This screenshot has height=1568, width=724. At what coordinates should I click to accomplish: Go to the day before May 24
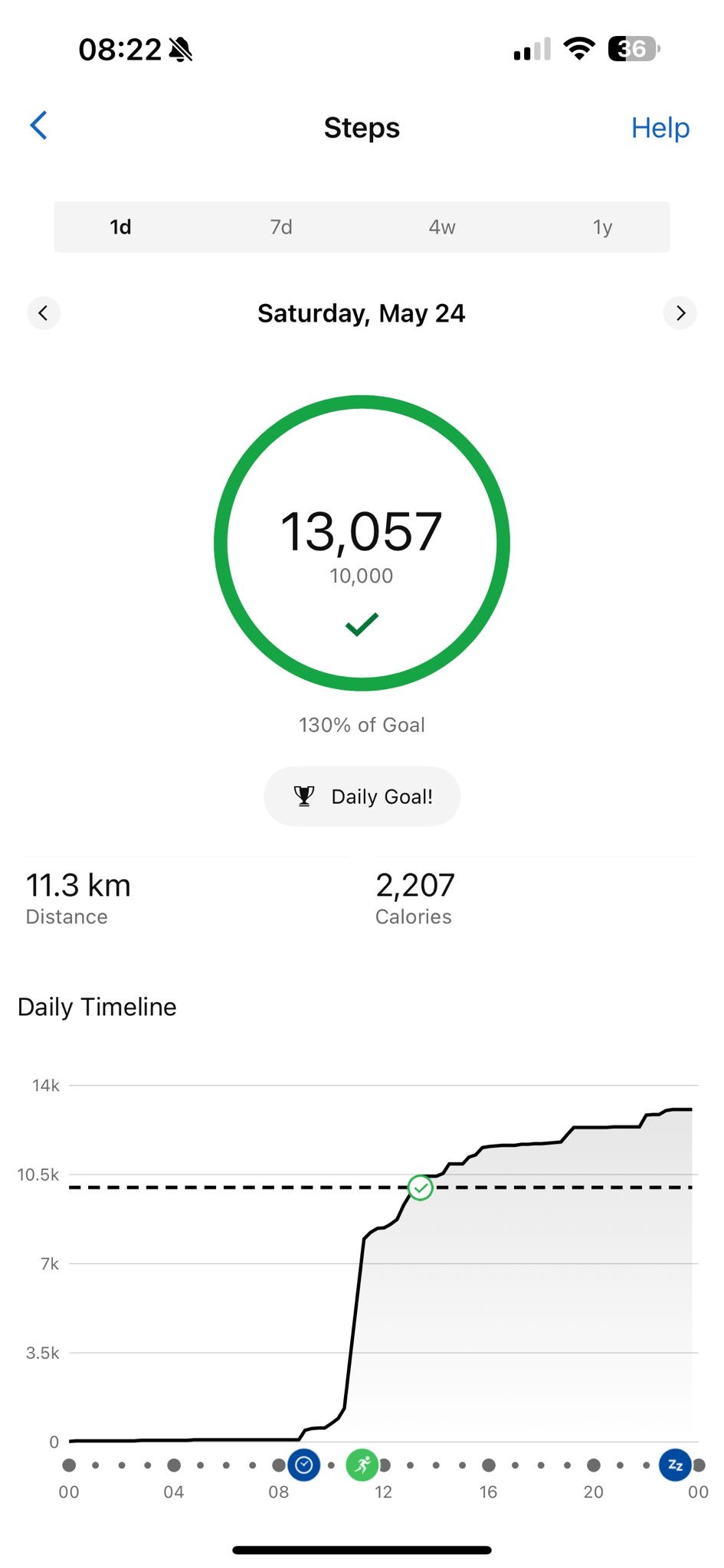(44, 313)
